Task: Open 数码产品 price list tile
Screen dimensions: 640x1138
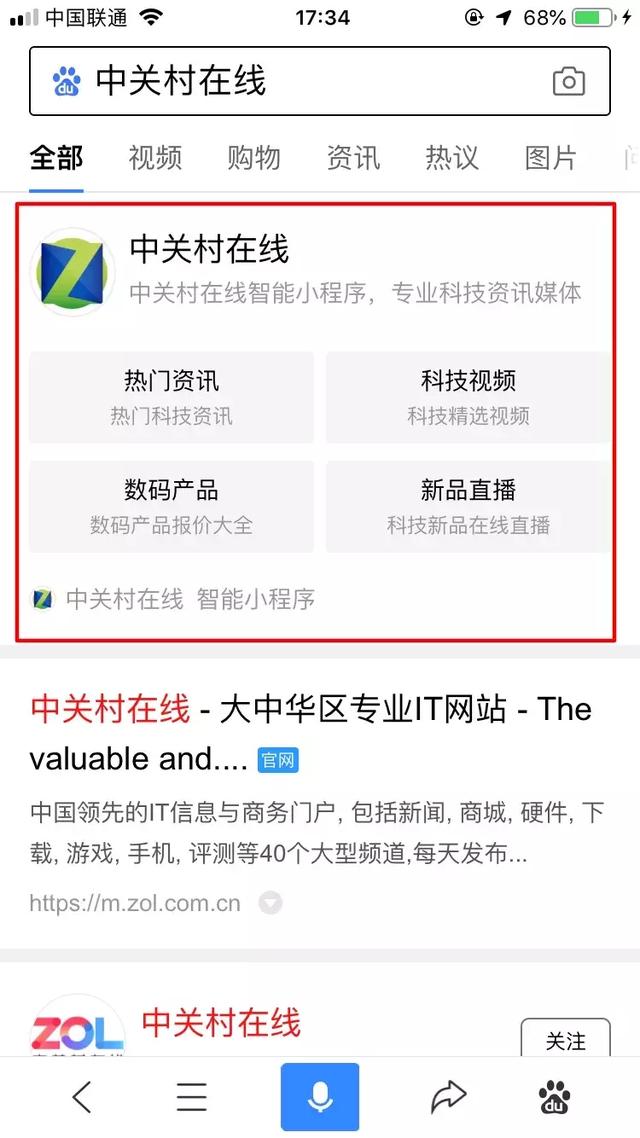Action: 171,507
